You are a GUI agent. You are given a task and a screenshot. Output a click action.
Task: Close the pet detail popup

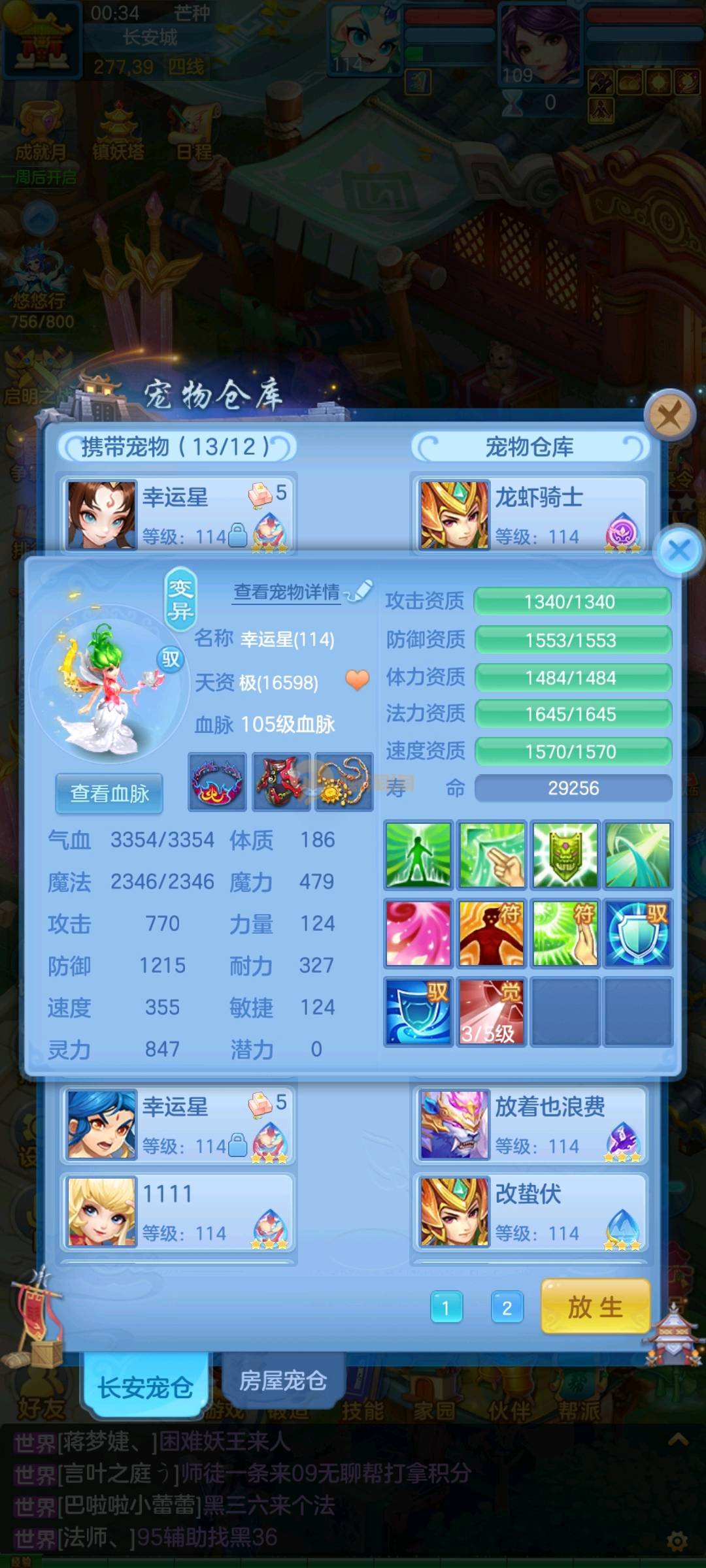click(679, 550)
